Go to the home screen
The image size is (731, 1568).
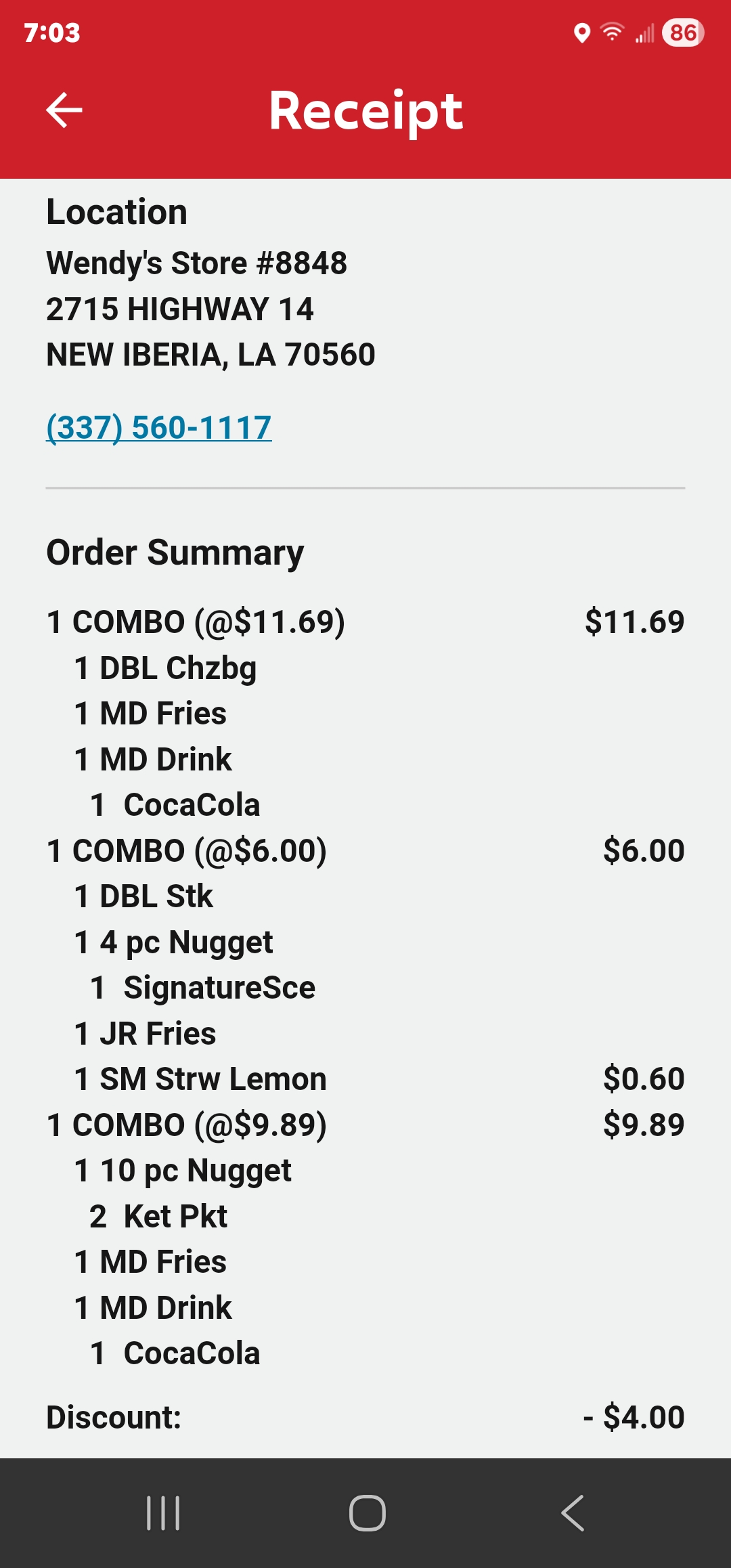coord(367,1513)
